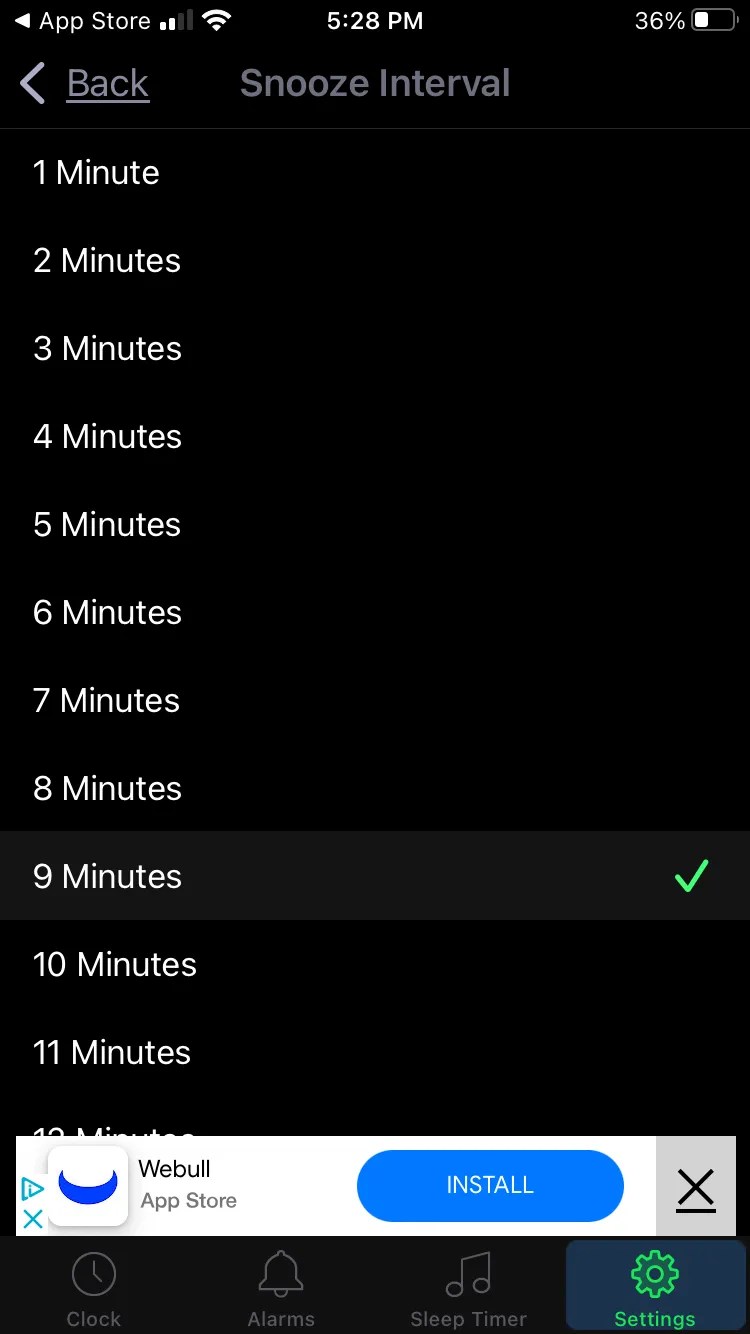Tap the blue X icon below the ad logo
750x1334 pixels.
[x=32, y=1219]
